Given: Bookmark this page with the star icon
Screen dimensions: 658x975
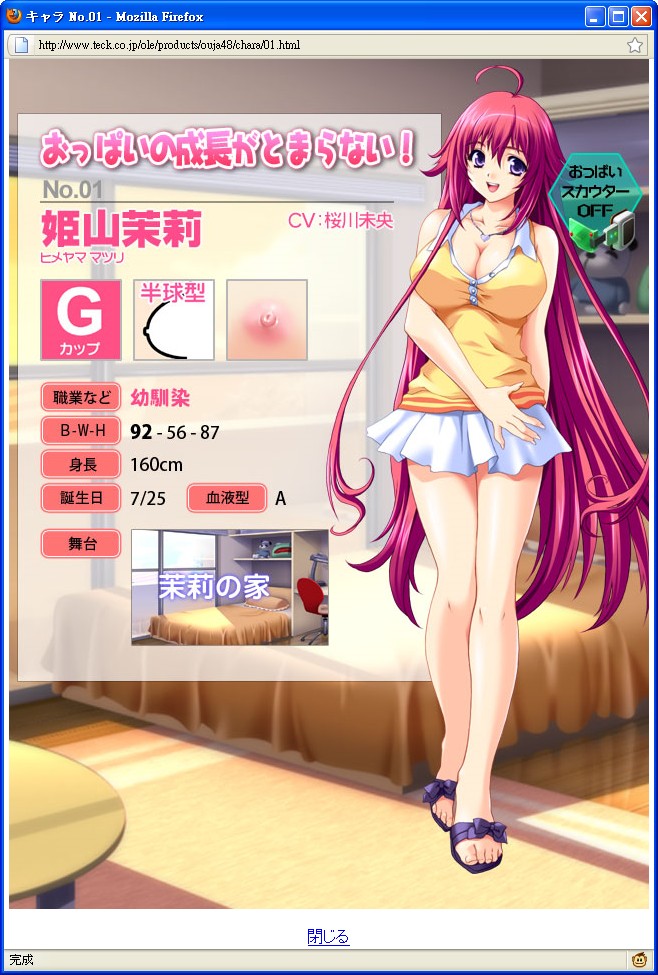Looking at the screenshot, I should [x=635, y=45].
